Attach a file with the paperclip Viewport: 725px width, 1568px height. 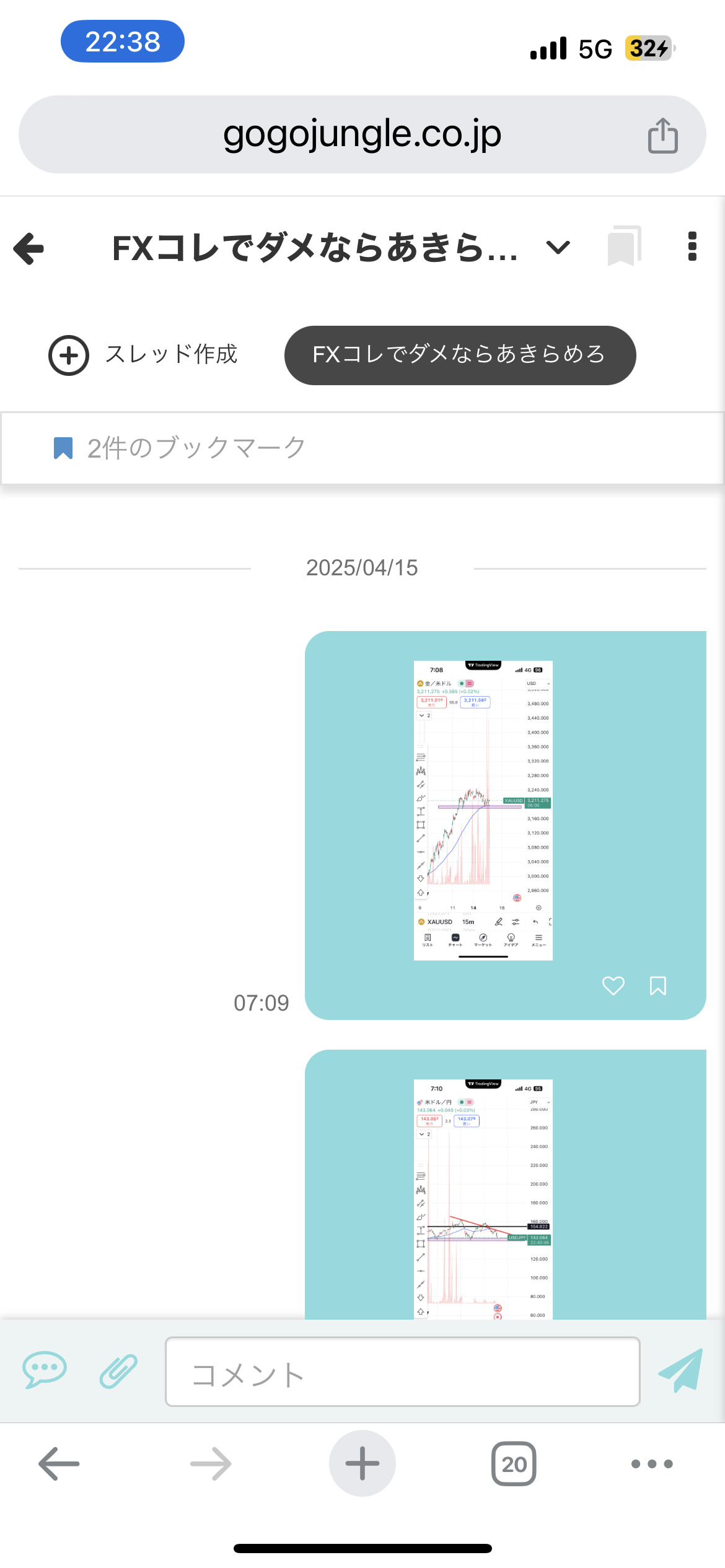pos(118,1370)
